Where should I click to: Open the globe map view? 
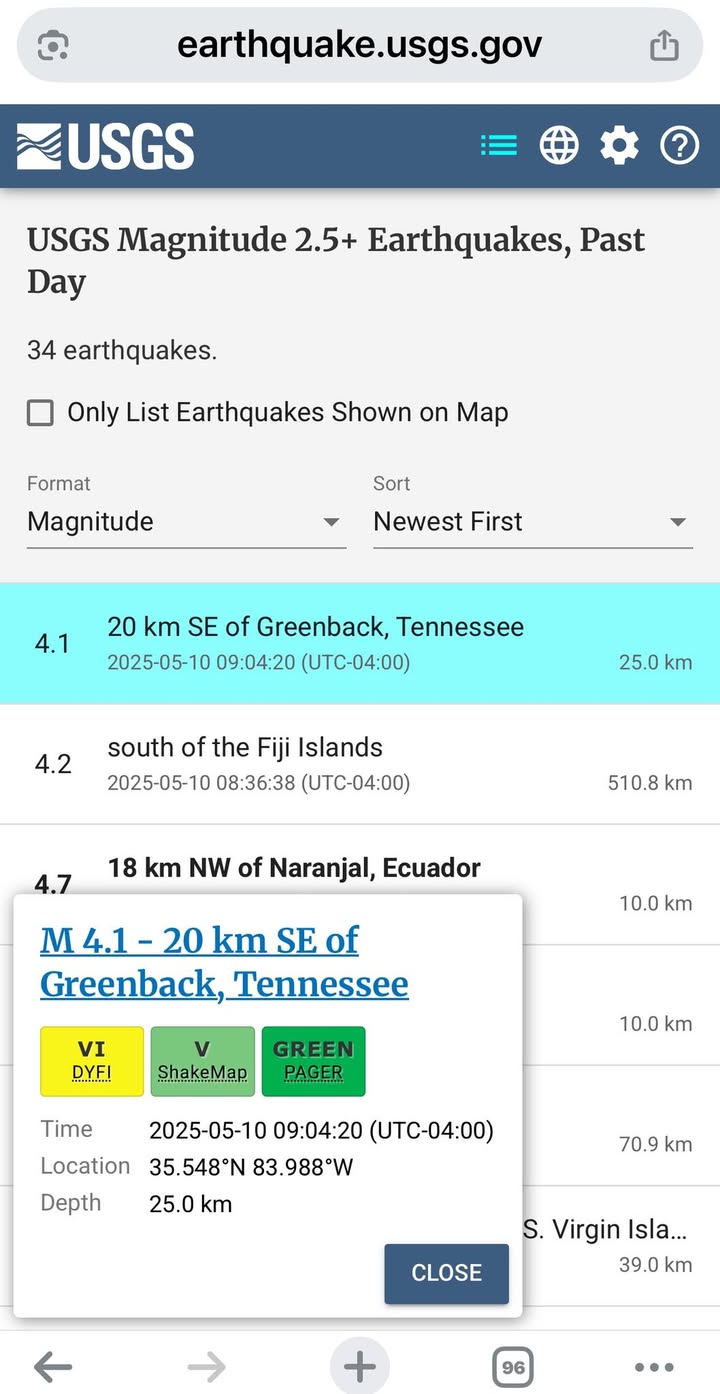[559, 146]
